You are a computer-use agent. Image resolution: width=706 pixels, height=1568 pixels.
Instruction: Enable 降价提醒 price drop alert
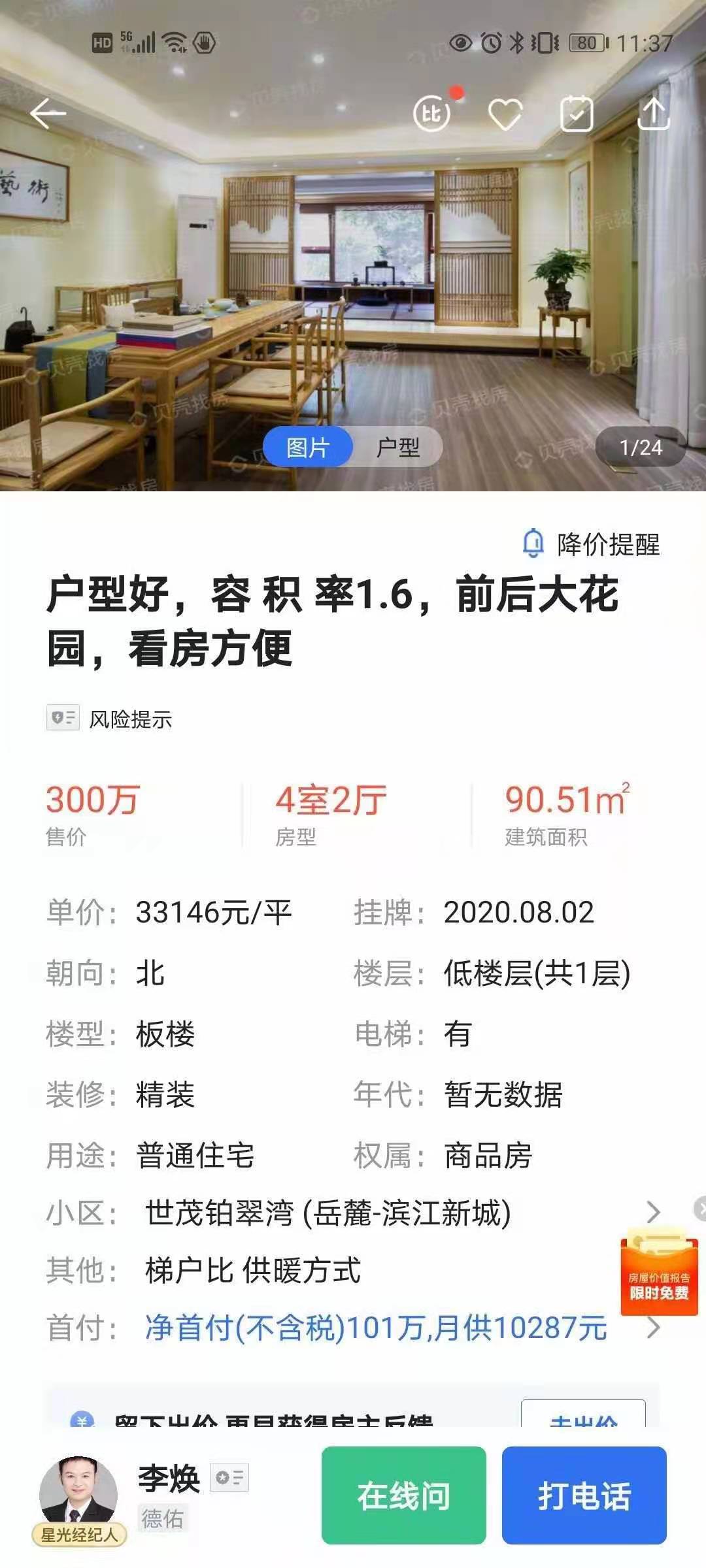tap(592, 544)
